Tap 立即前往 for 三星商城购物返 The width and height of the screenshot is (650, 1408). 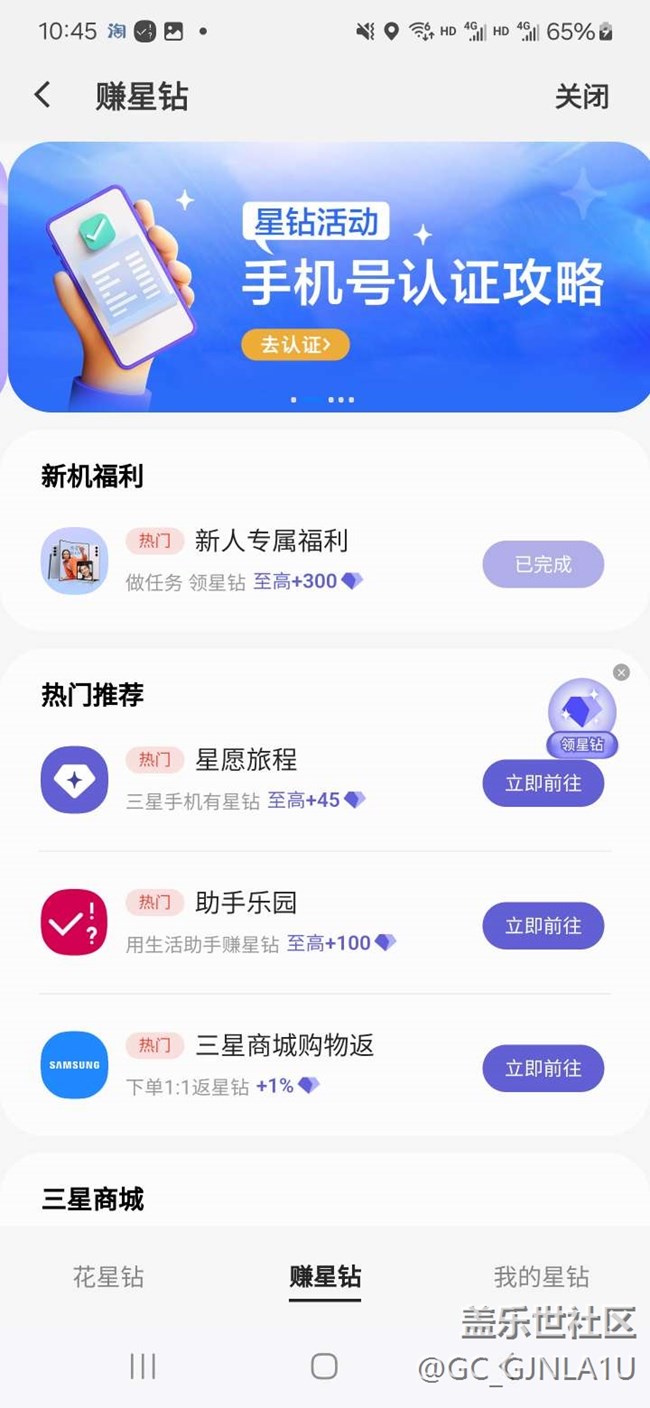point(543,1069)
